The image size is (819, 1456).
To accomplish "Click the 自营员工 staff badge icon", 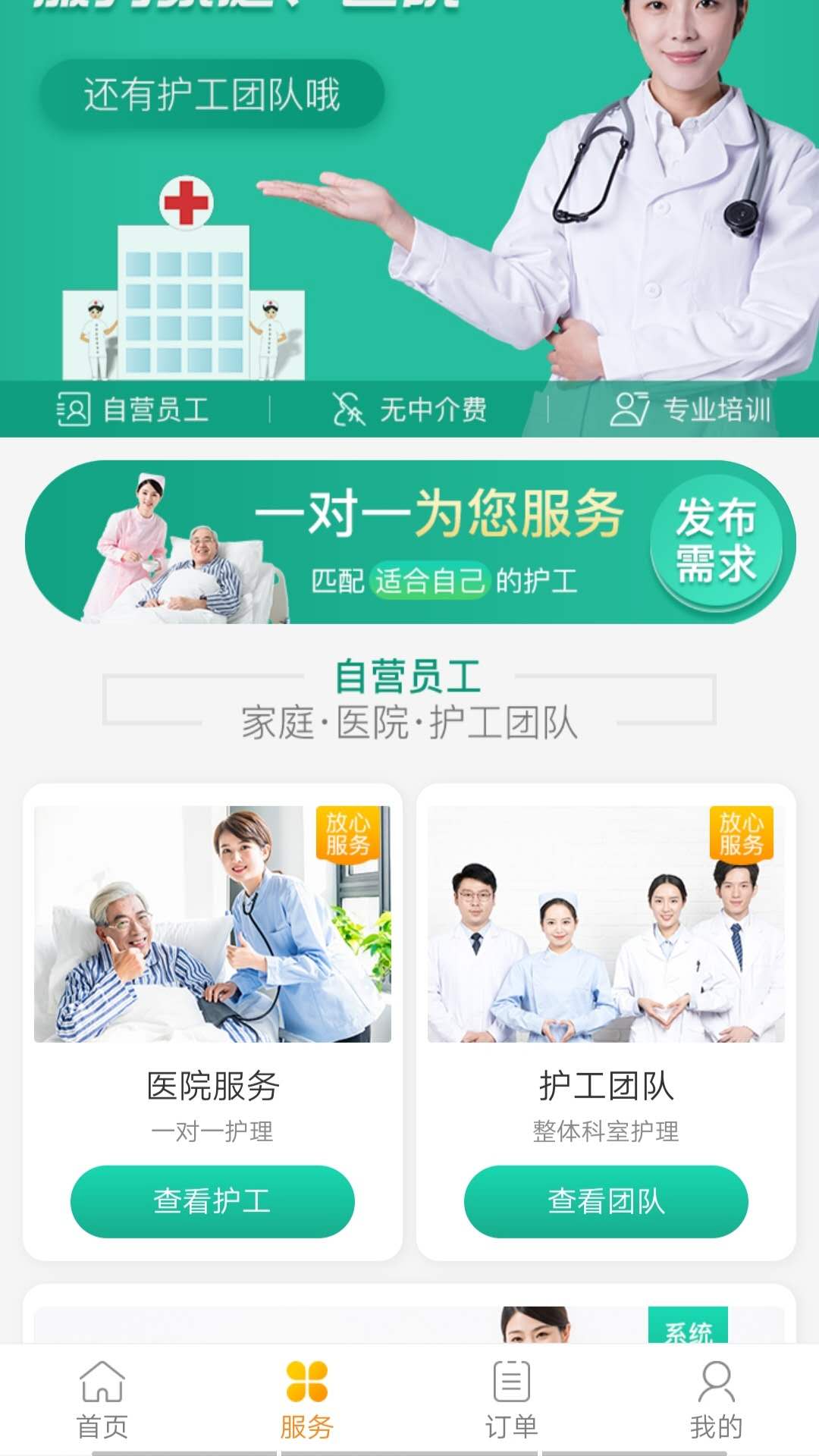I will (72, 409).
